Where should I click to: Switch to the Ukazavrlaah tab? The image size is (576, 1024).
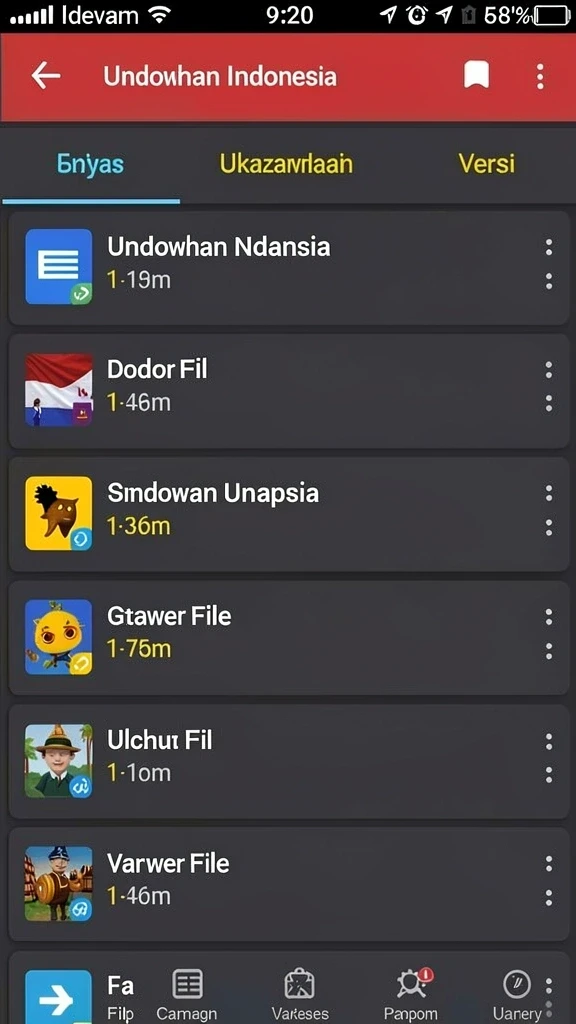coord(286,164)
